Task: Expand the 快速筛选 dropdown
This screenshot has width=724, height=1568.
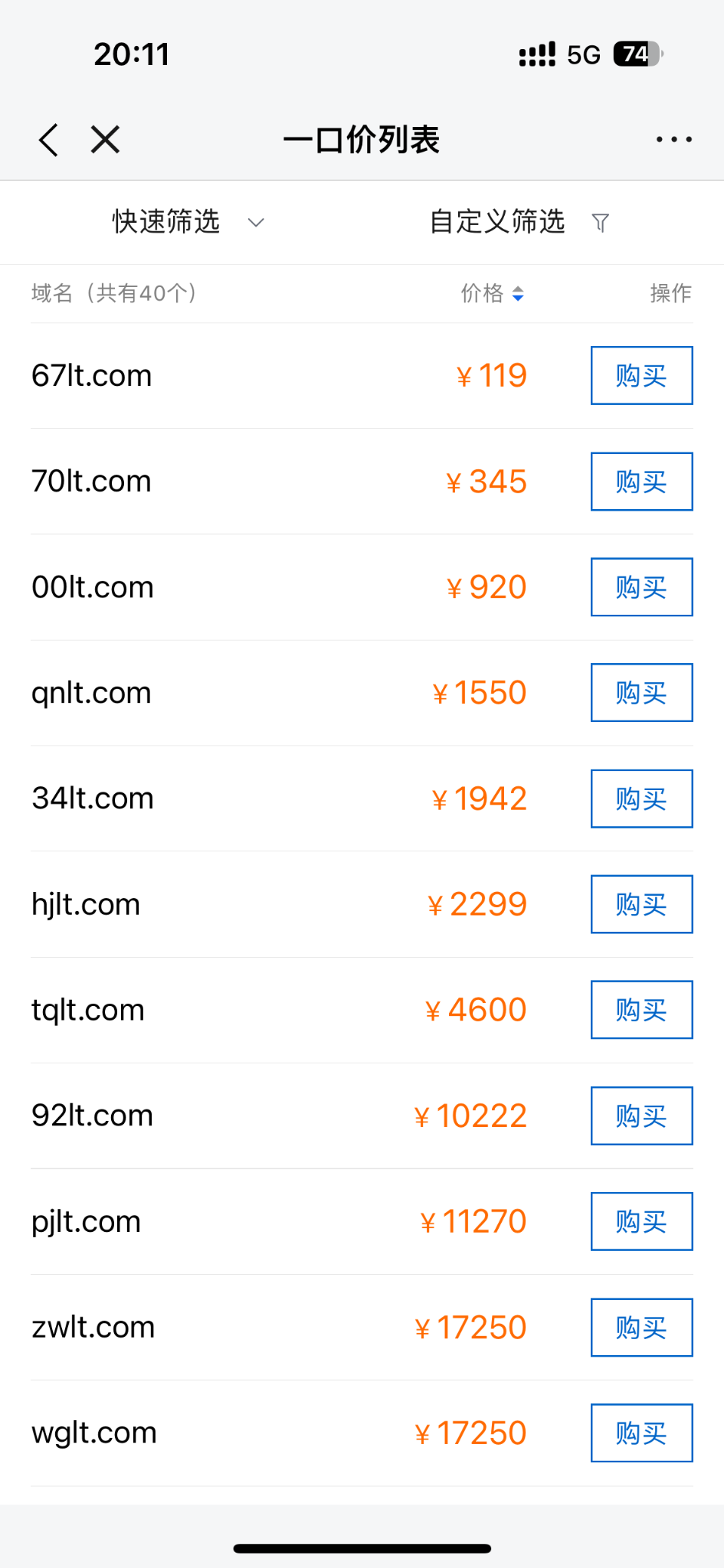Action: [x=188, y=222]
